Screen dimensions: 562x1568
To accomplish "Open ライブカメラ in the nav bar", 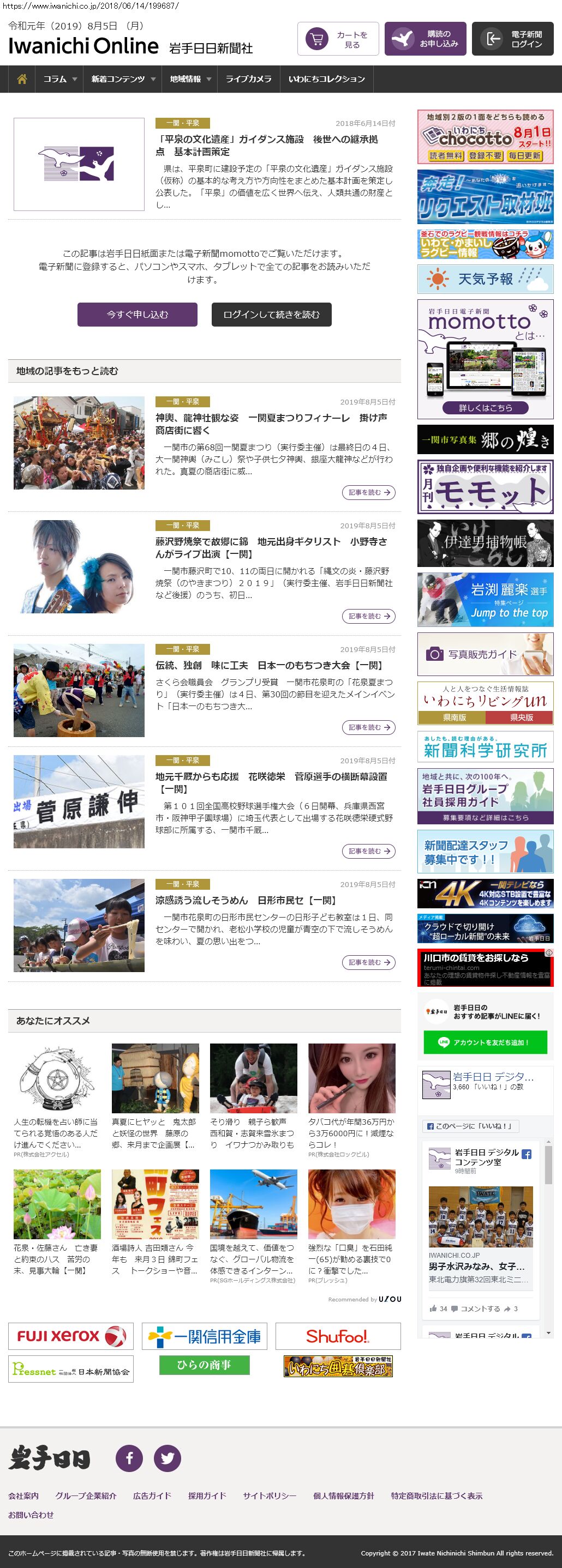I will coord(248,79).
